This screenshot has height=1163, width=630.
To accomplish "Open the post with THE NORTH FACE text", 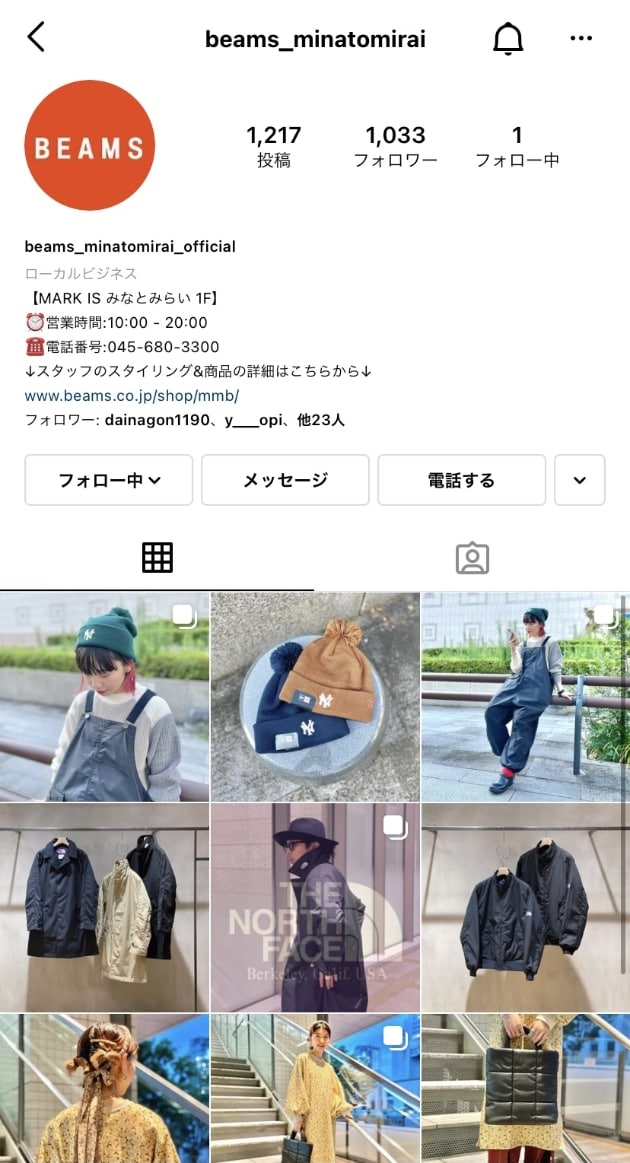I will click(x=315, y=908).
